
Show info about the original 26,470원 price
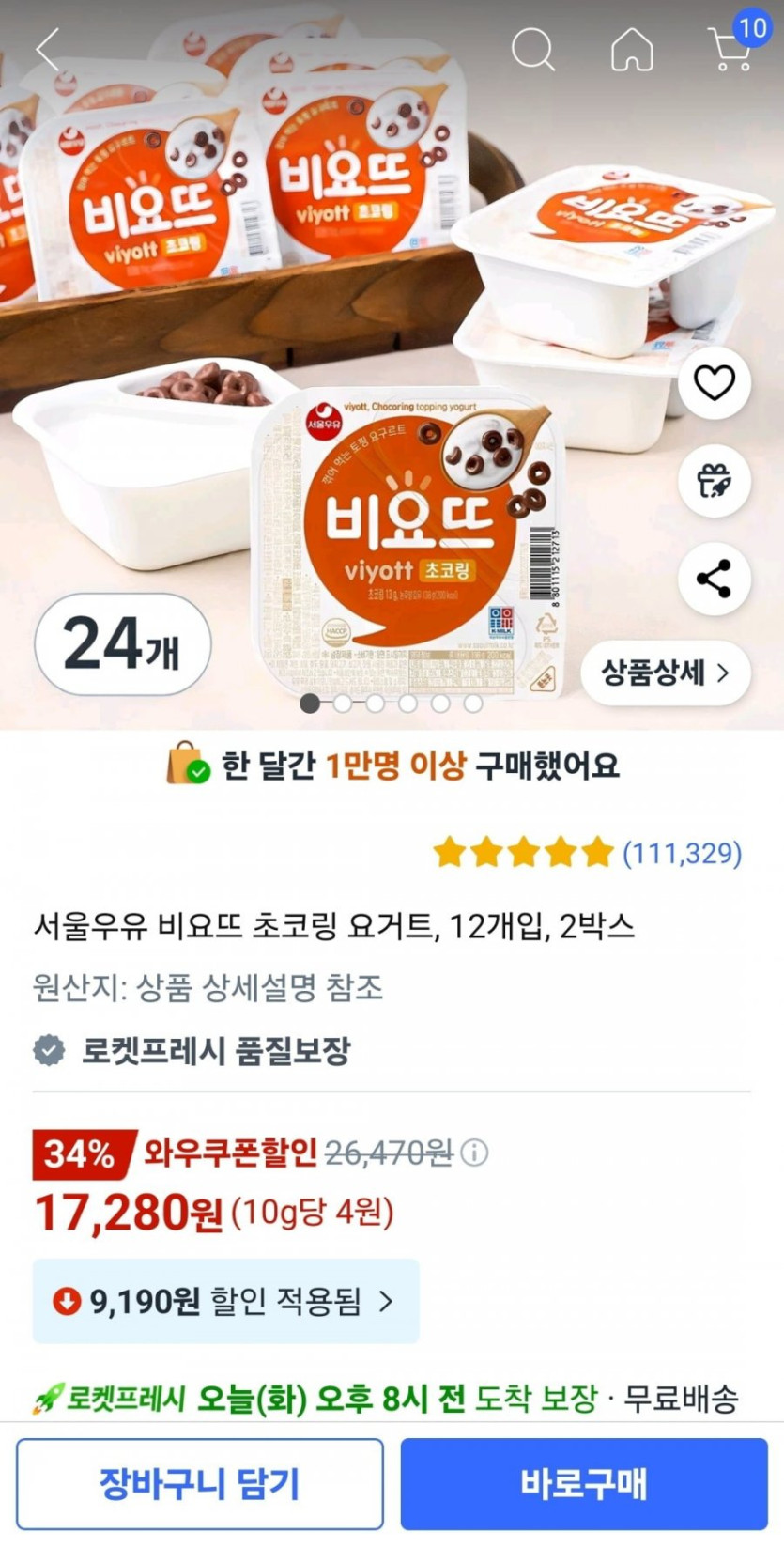[475, 1153]
